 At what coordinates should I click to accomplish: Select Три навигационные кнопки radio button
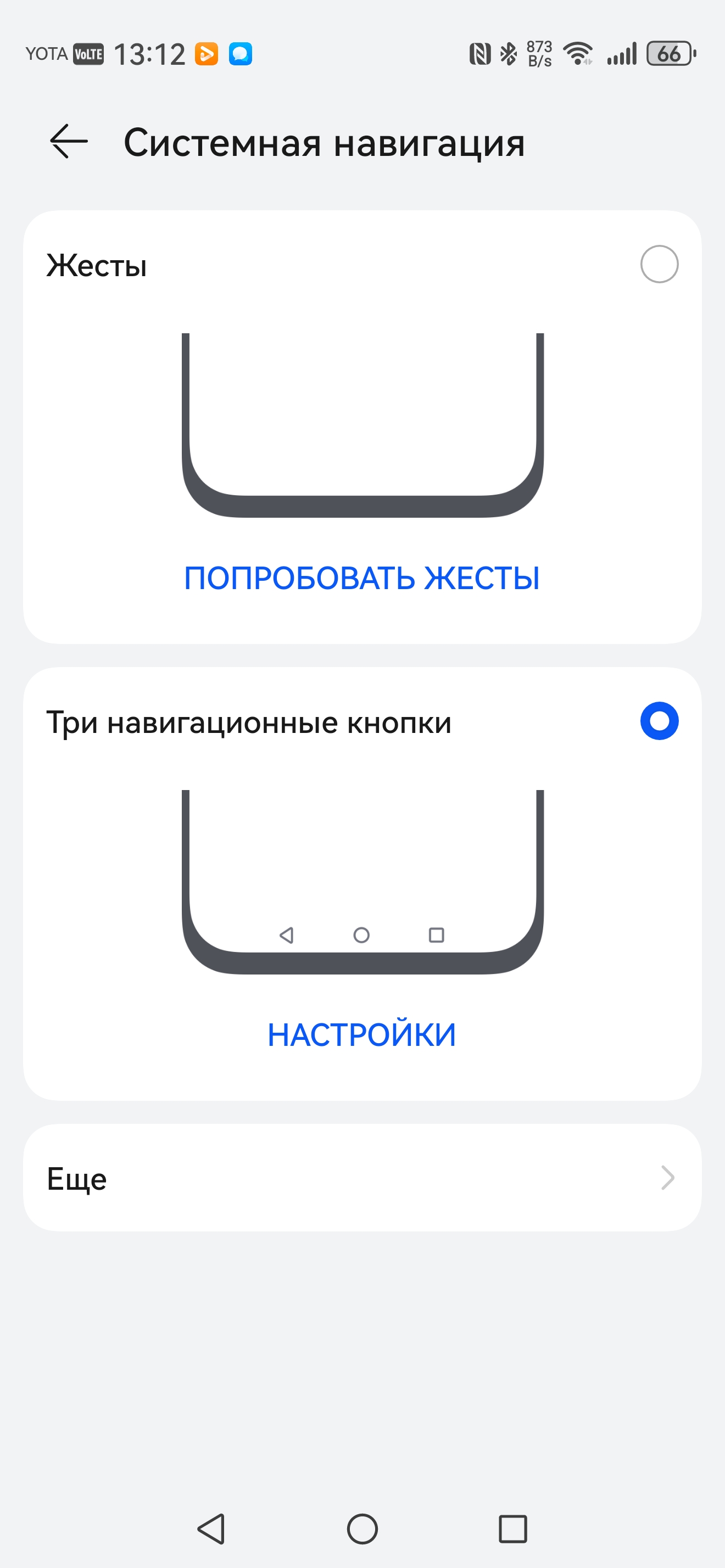(659, 721)
